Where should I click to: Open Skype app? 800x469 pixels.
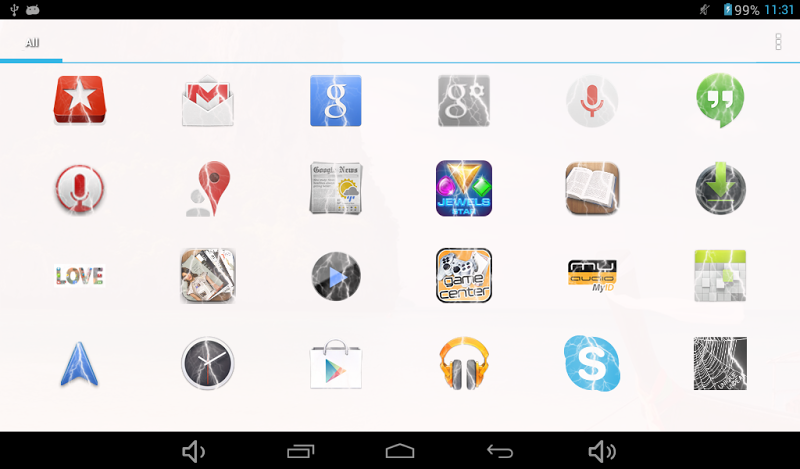click(592, 362)
